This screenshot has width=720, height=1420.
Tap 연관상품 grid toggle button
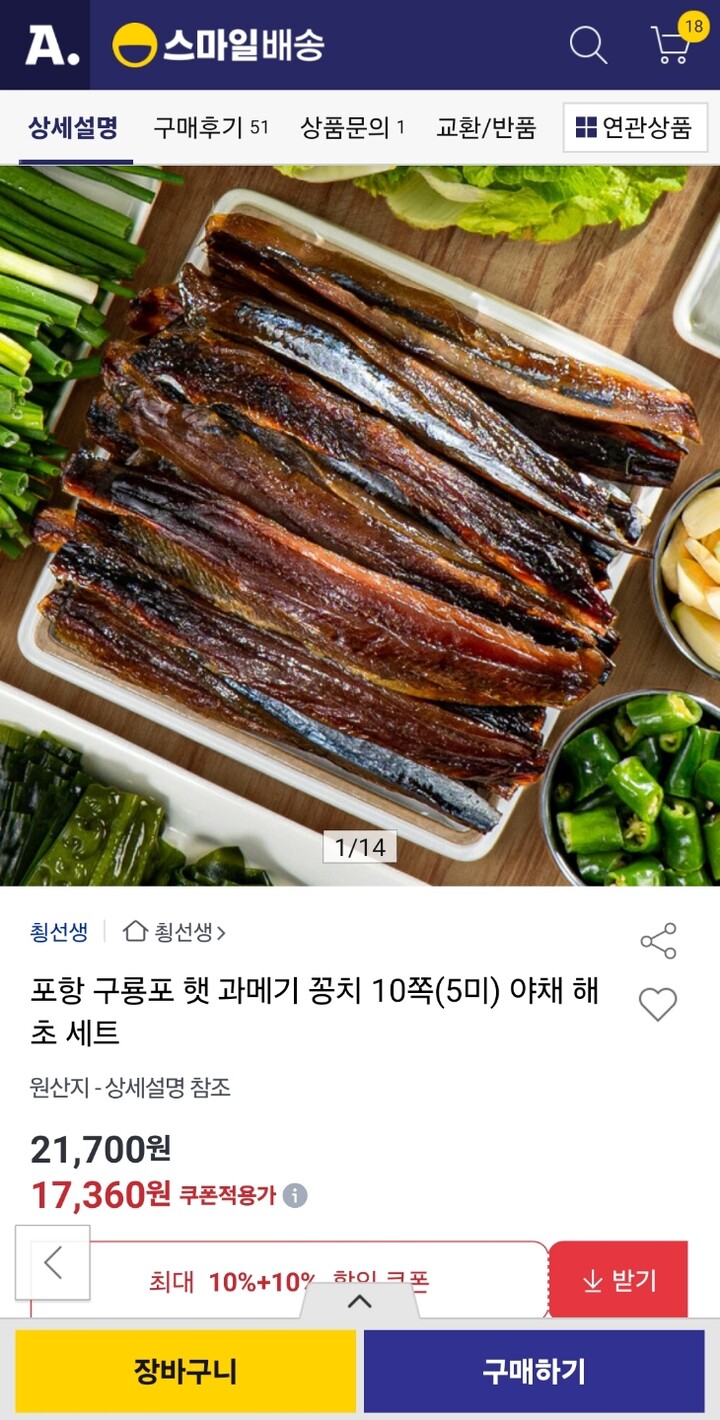(637, 128)
